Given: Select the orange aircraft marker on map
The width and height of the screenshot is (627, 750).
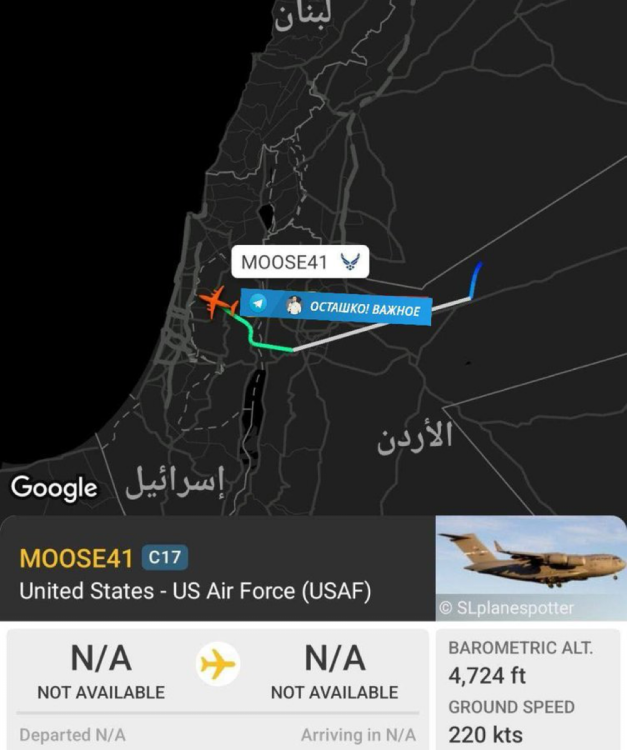Looking at the screenshot, I should click(214, 301).
